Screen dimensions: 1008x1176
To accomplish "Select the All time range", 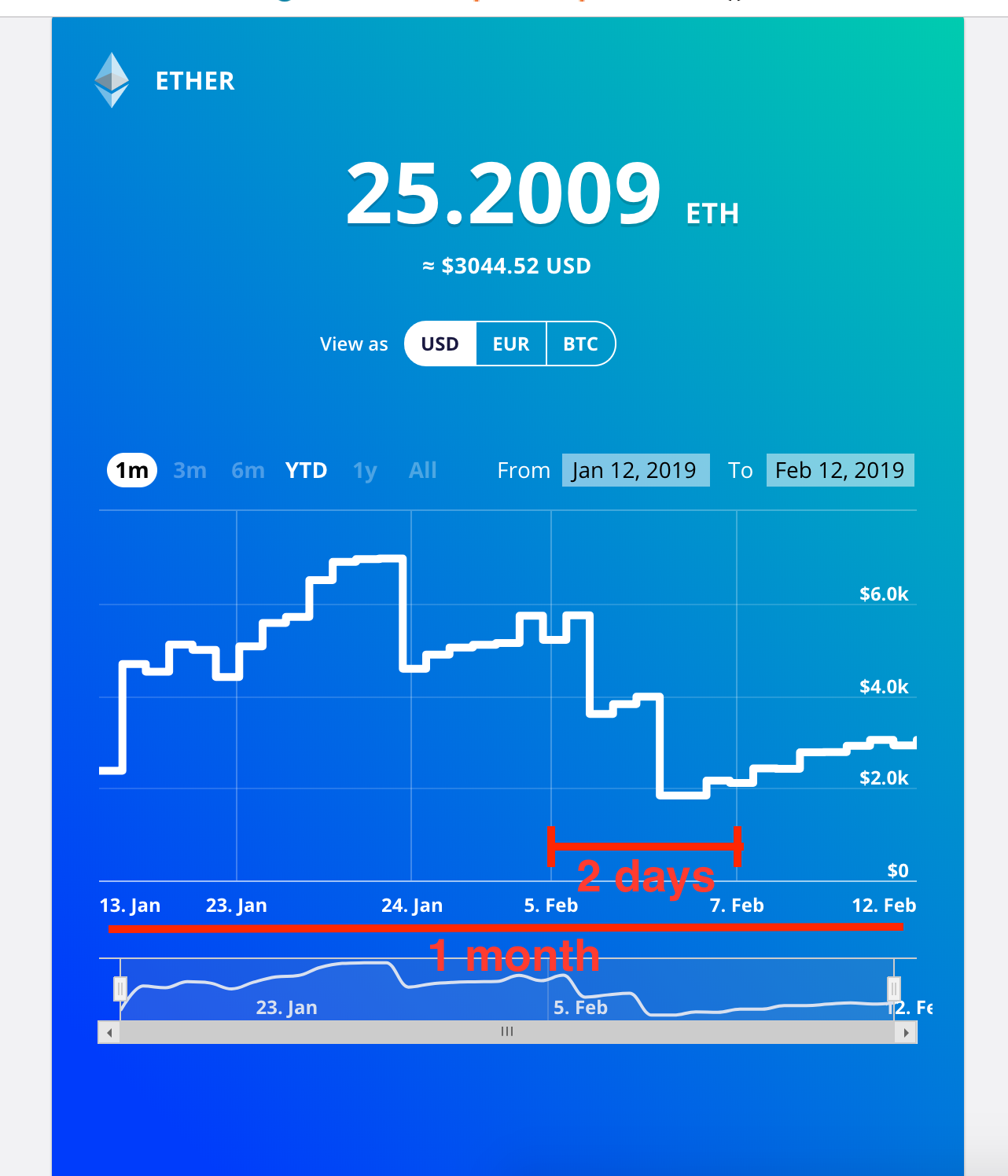I will (x=422, y=469).
